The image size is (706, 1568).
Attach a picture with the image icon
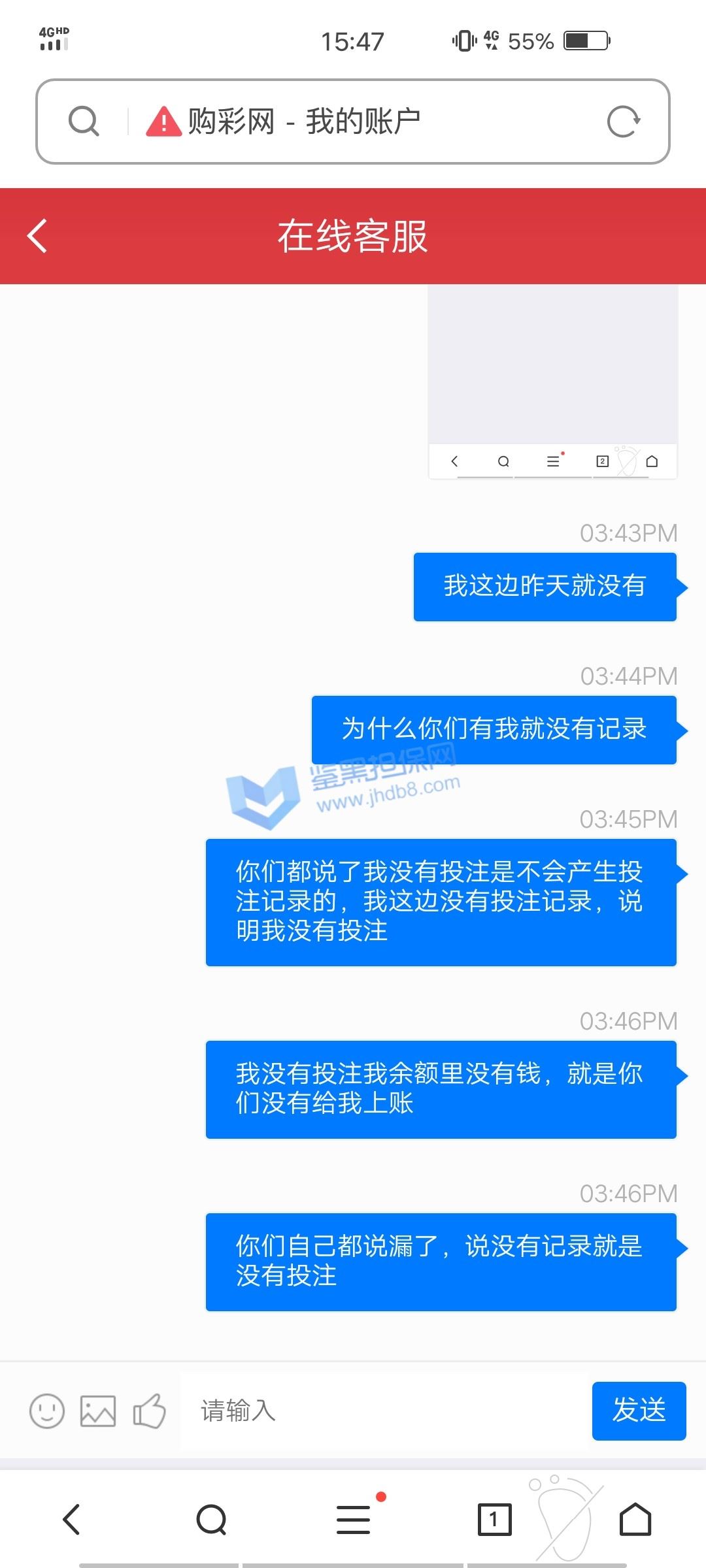(98, 1411)
